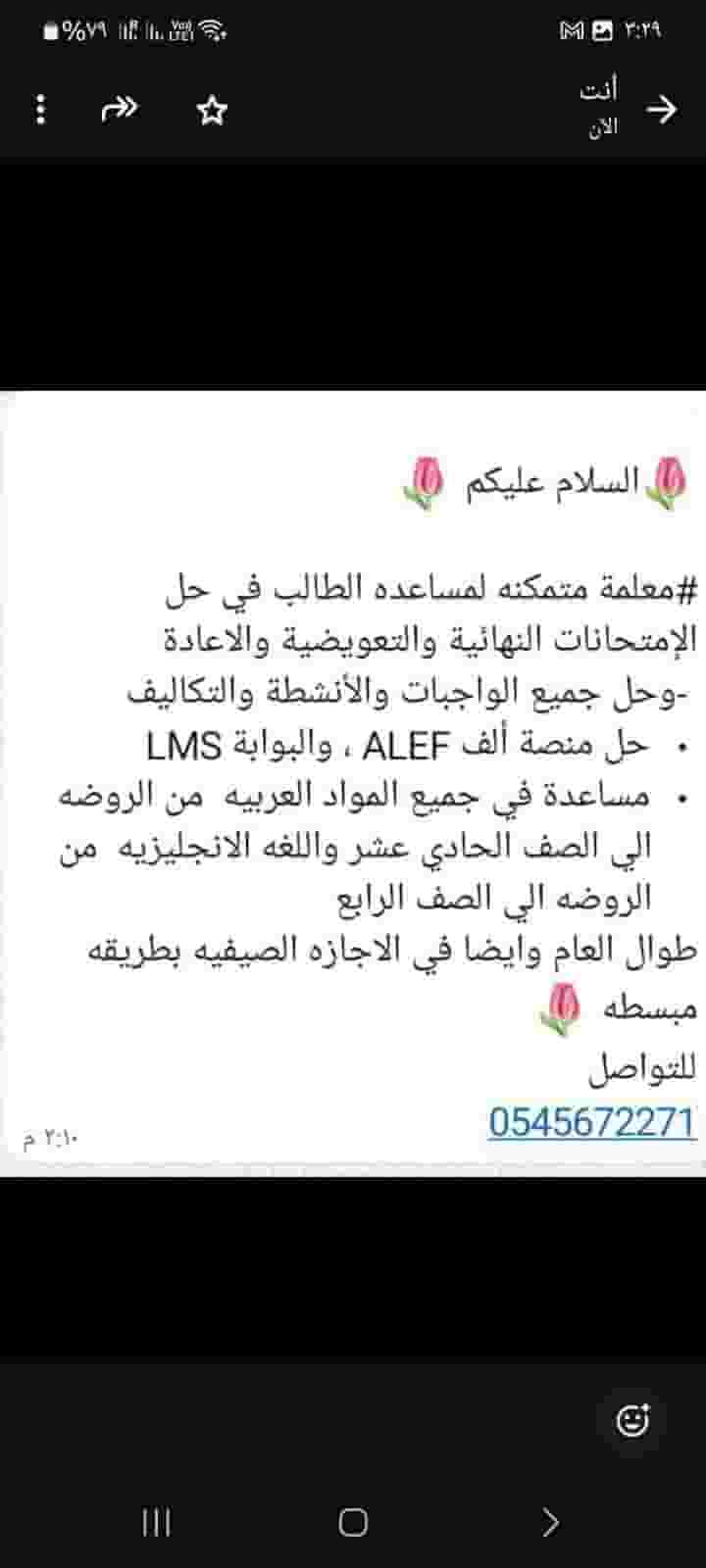706x1568 pixels.
Task: React with the emoji button
Action: pos(633,1419)
